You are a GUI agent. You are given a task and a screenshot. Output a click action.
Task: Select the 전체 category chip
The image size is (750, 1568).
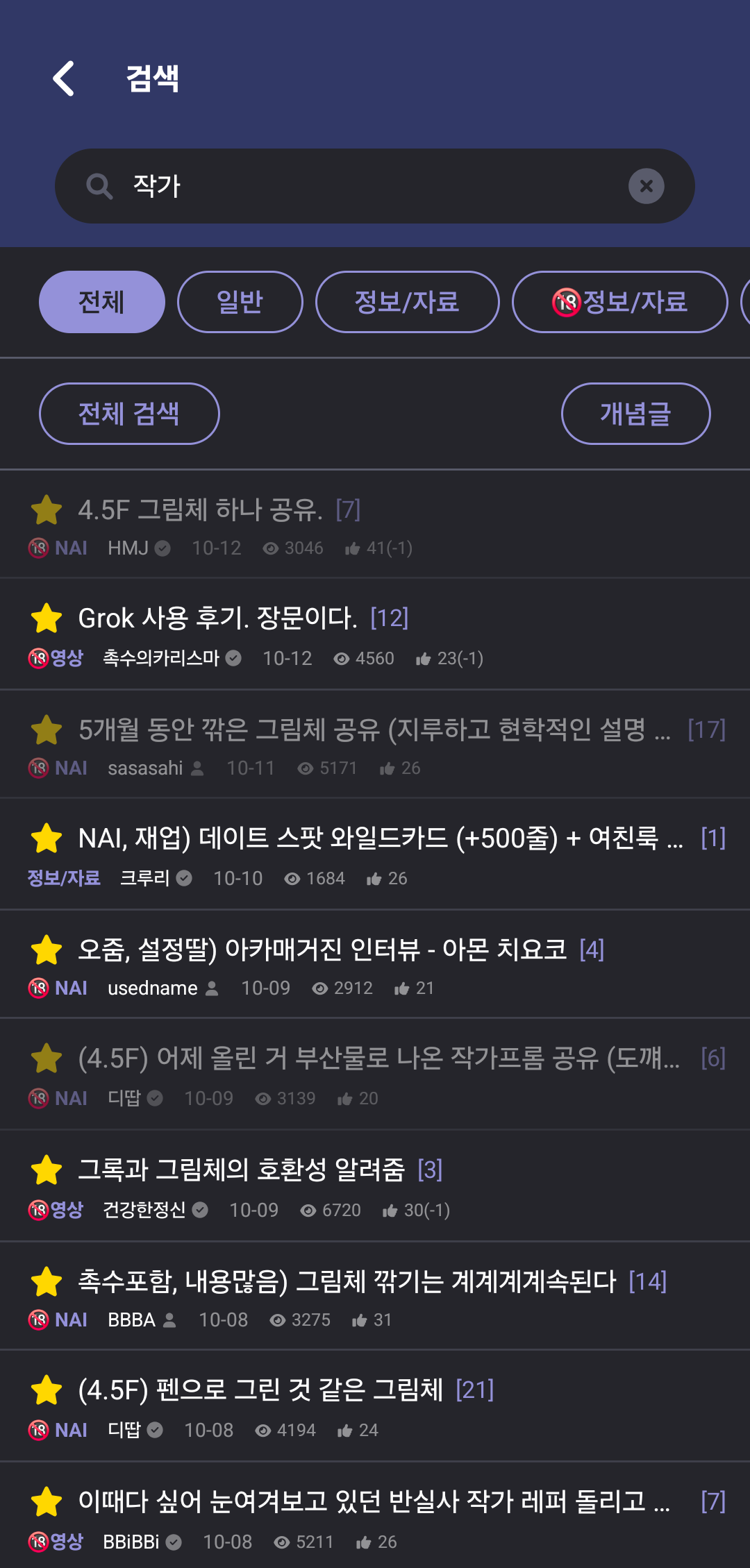(x=101, y=302)
